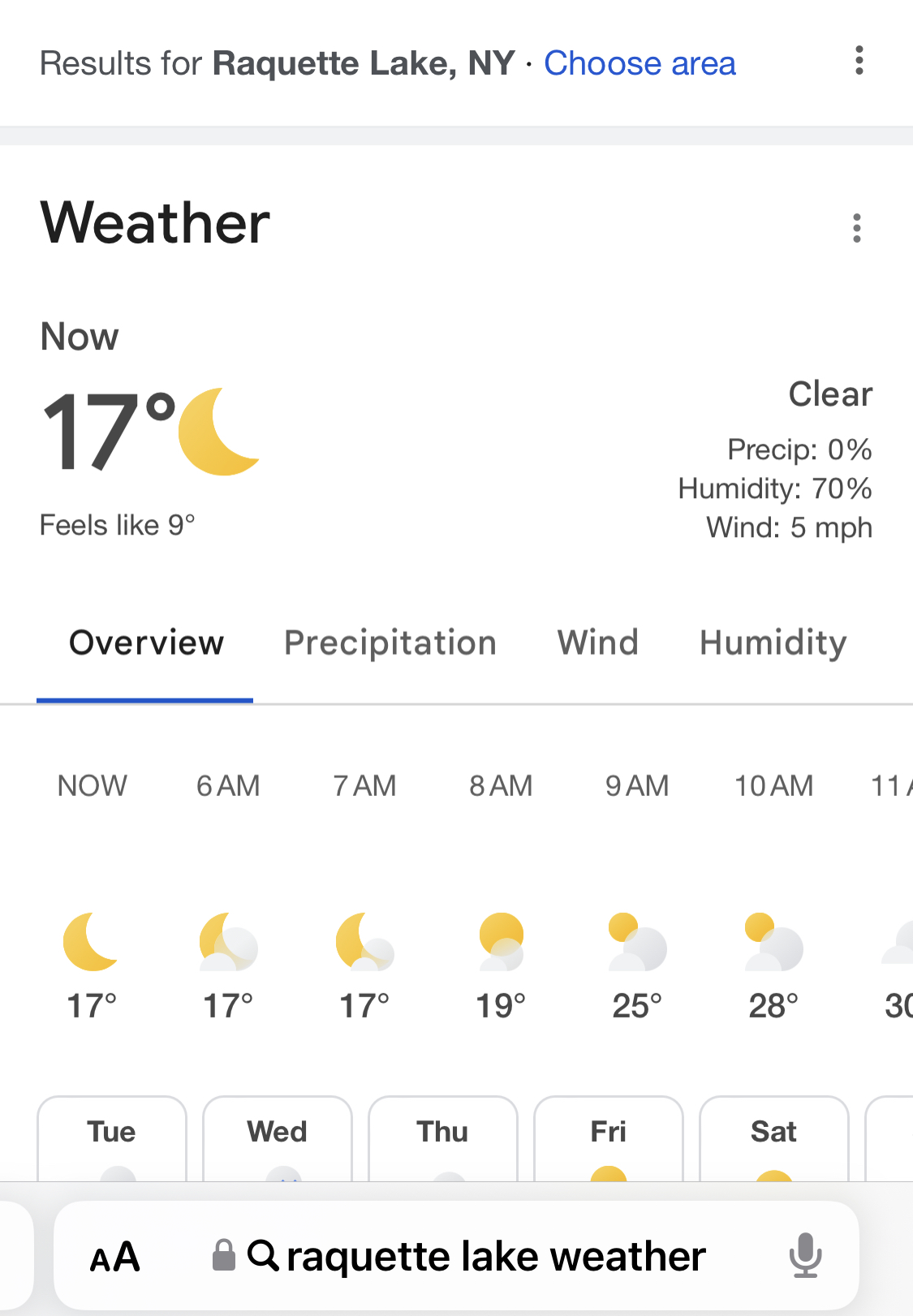Image resolution: width=913 pixels, height=1316 pixels.
Task: Open the overflow menu beside Choose area
Action: (859, 61)
